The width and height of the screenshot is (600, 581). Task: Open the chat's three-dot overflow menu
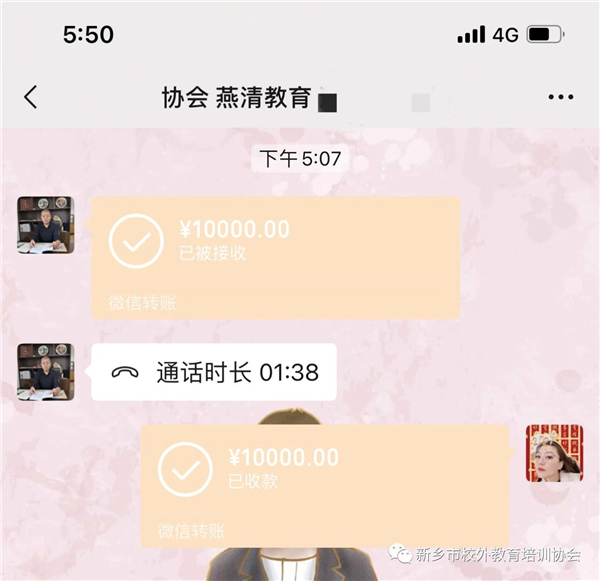(562, 98)
